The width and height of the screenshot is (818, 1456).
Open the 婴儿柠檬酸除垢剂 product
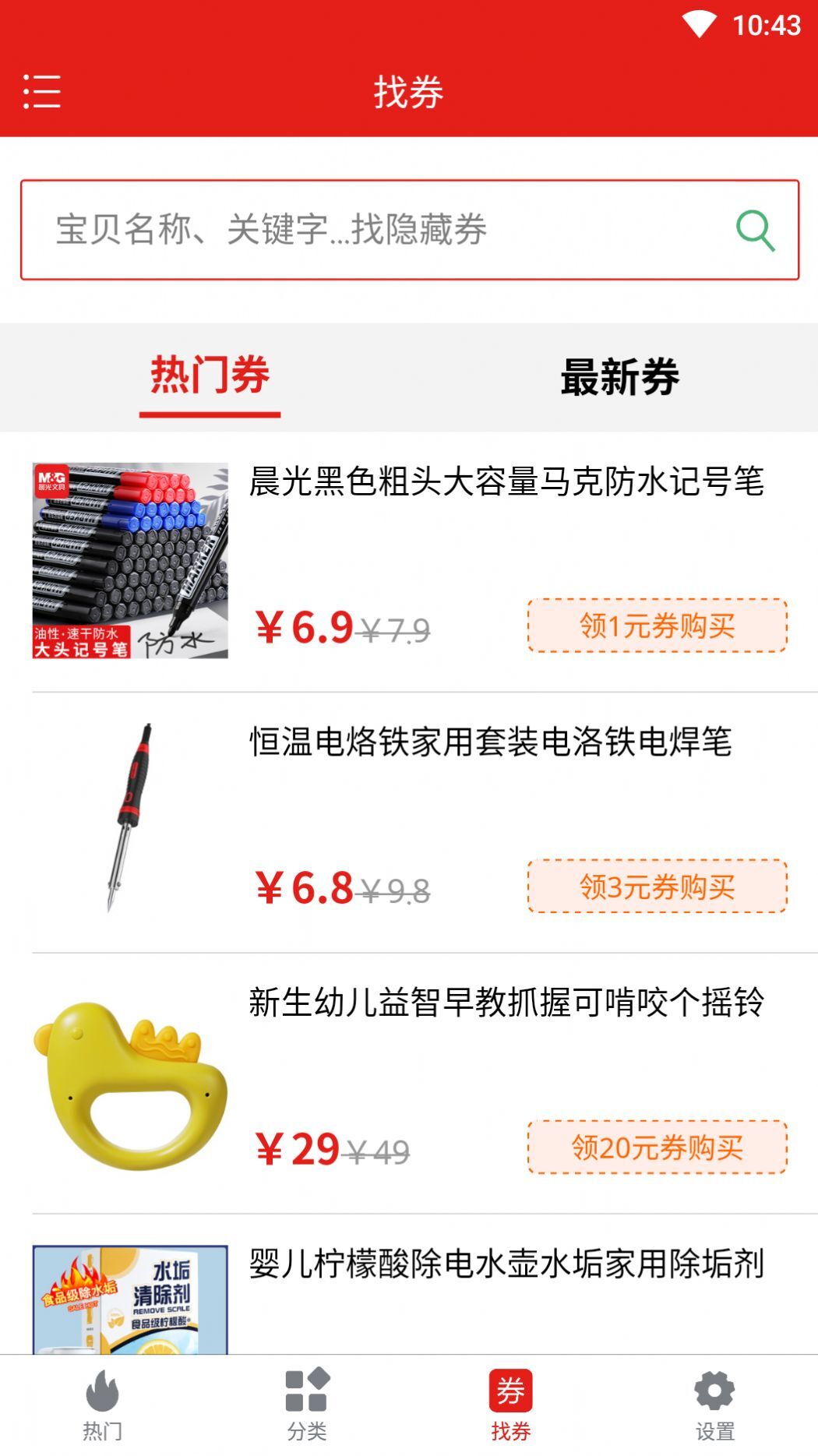[506, 1264]
